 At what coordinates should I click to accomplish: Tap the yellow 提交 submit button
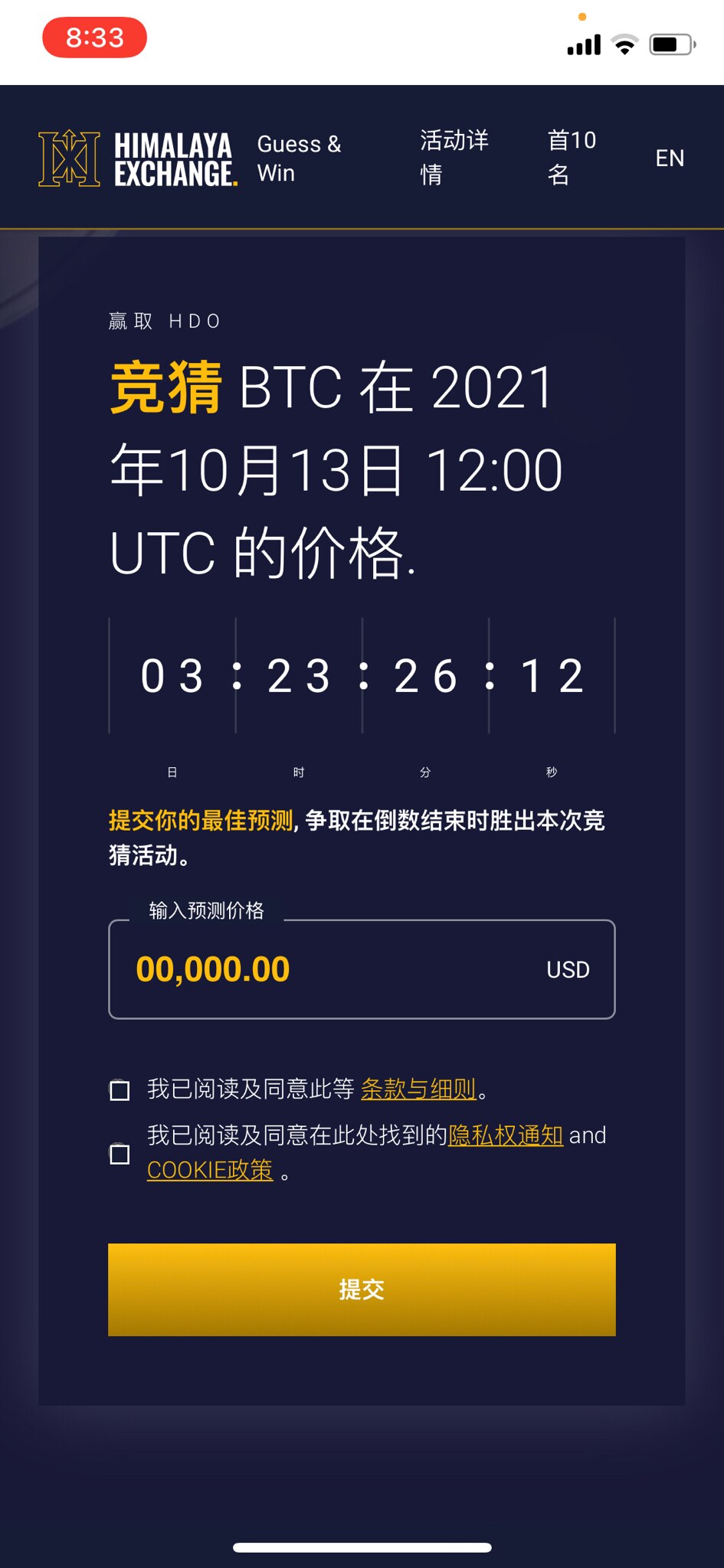362,1289
